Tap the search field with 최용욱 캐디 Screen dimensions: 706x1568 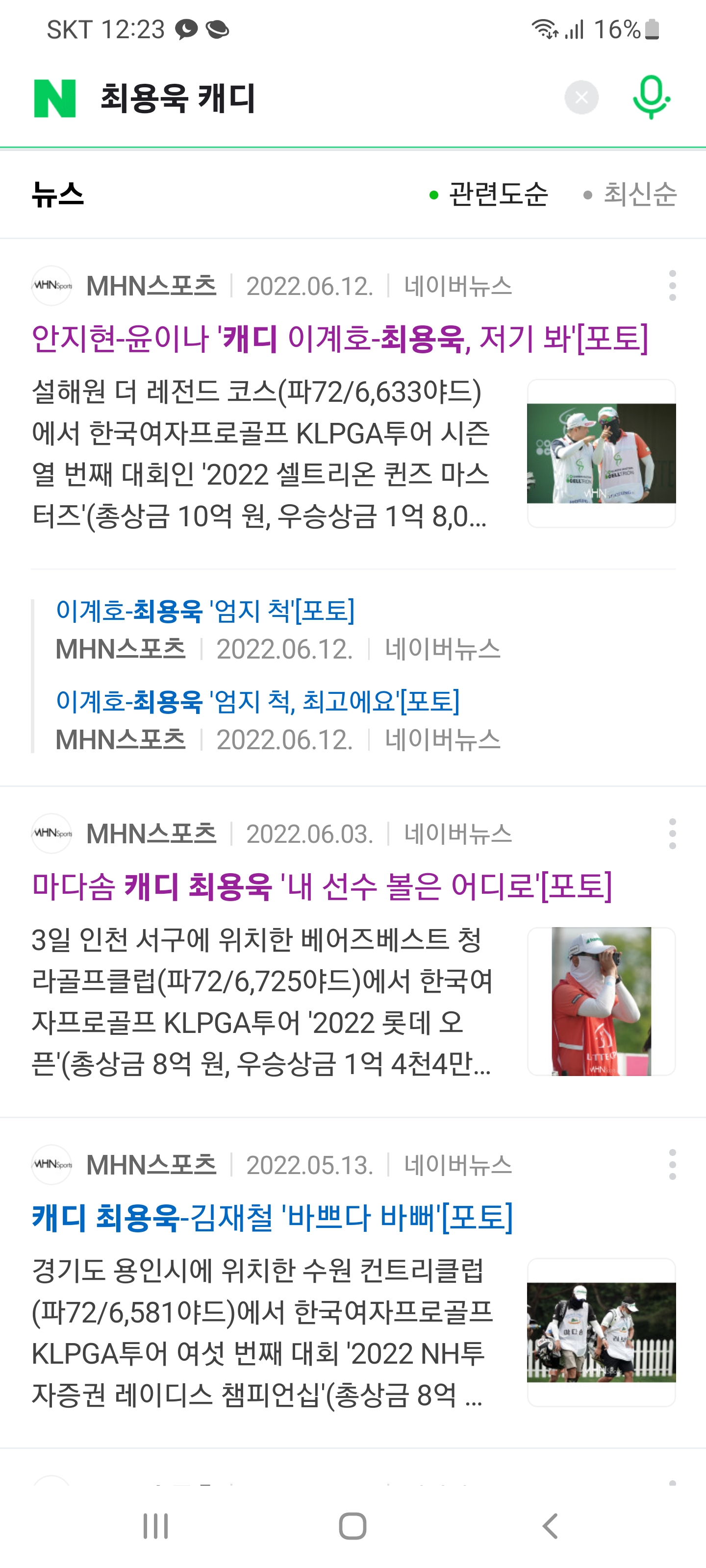click(x=304, y=98)
